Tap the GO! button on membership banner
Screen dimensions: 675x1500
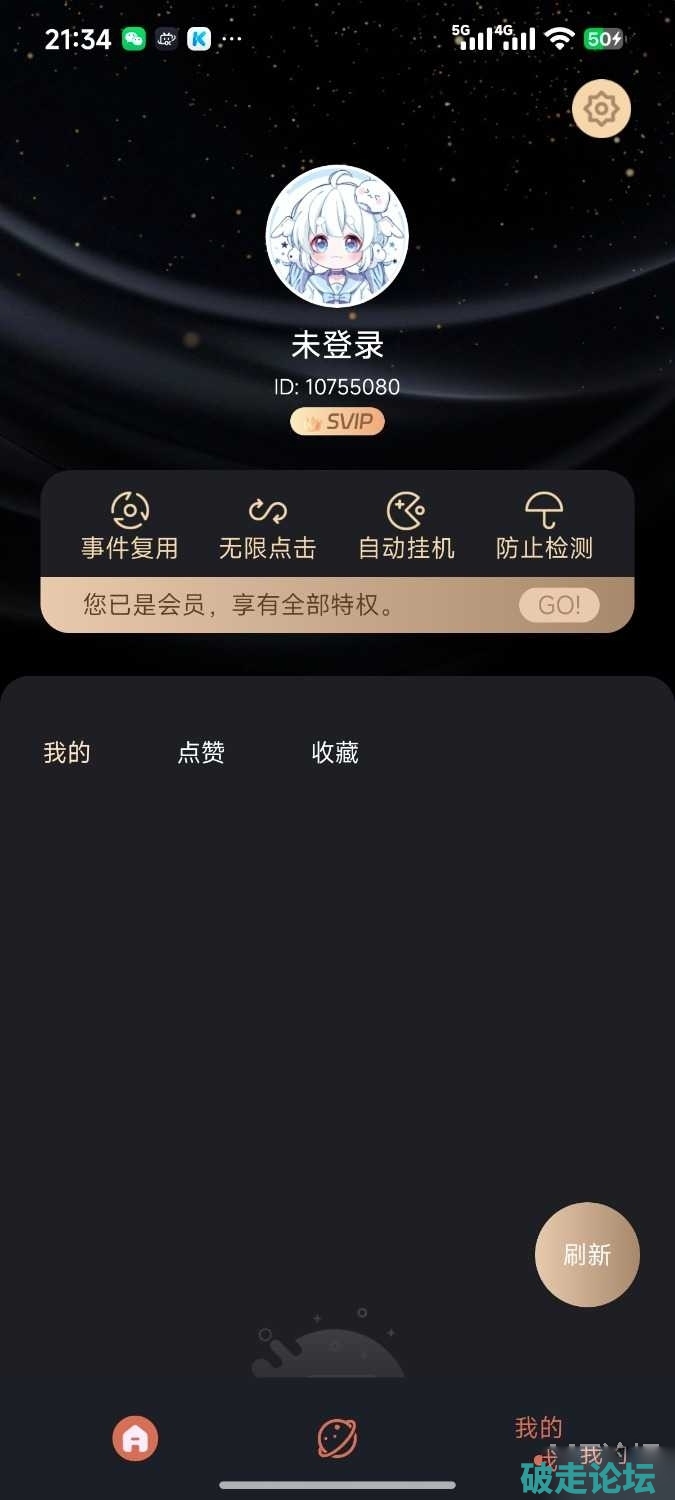558,605
